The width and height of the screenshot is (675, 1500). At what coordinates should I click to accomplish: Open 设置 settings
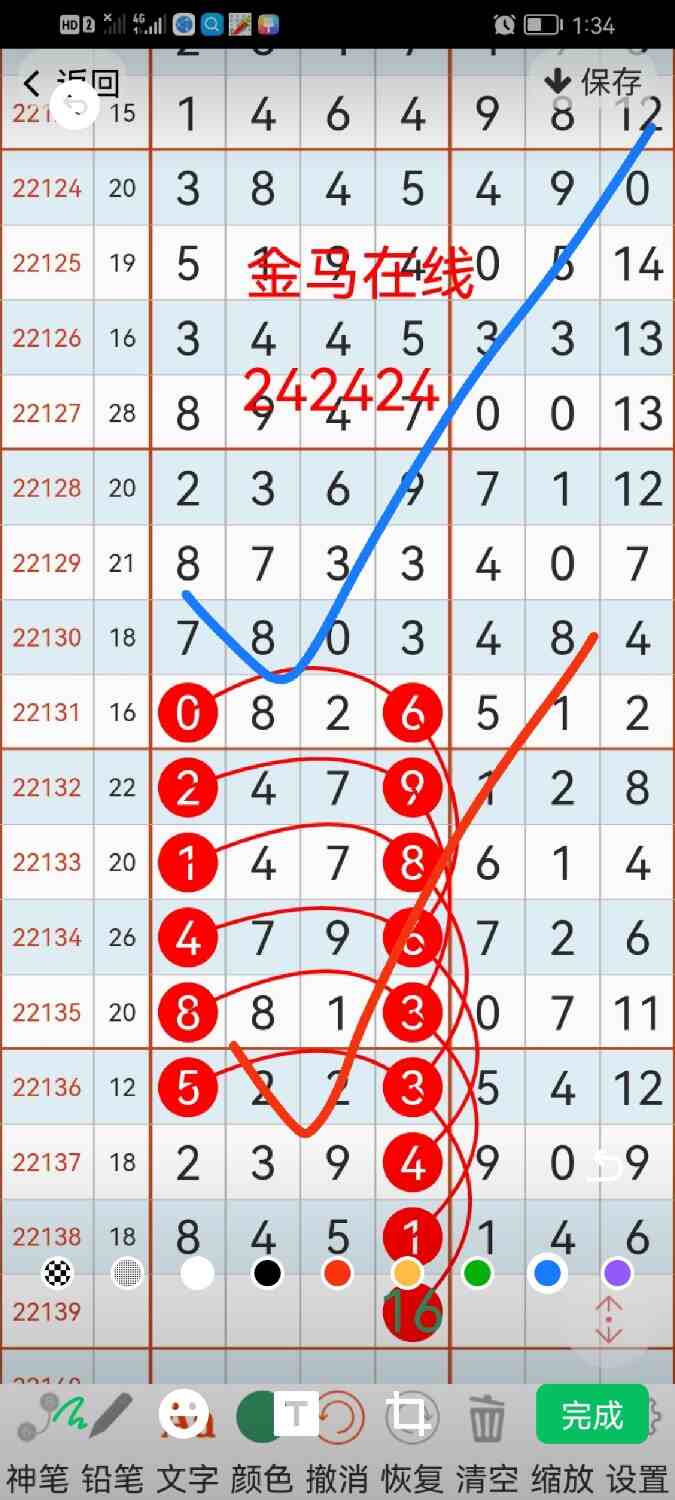coord(639,1476)
